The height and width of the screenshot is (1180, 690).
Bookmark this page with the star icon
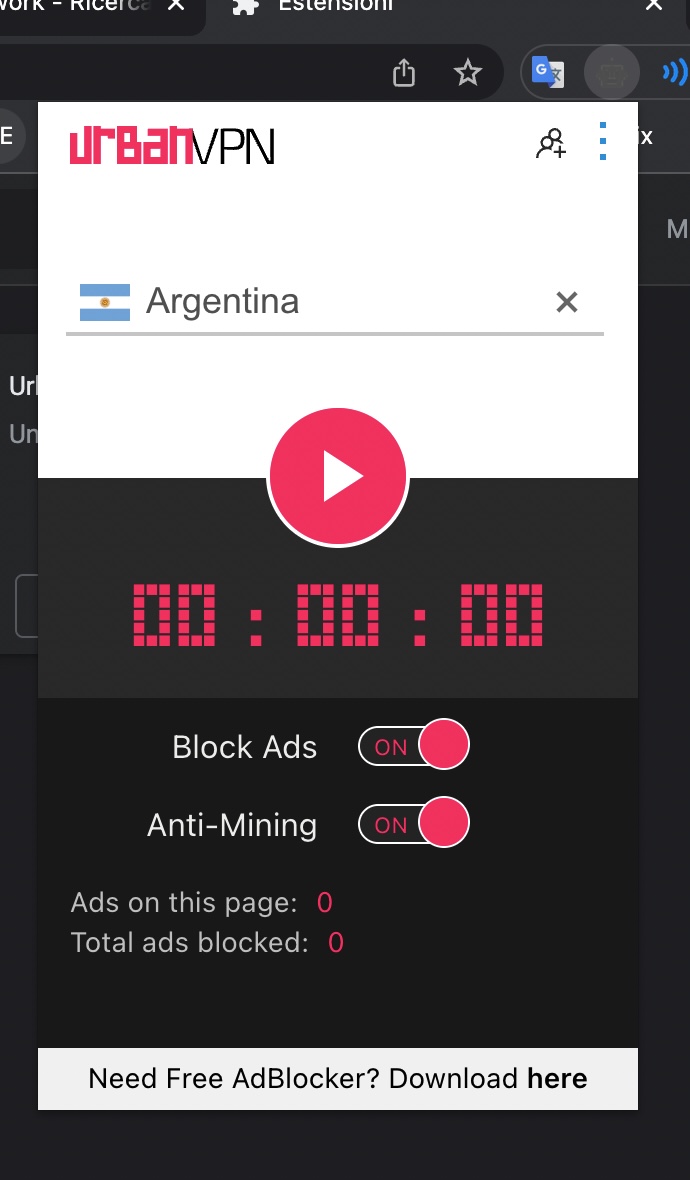pos(467,72)
